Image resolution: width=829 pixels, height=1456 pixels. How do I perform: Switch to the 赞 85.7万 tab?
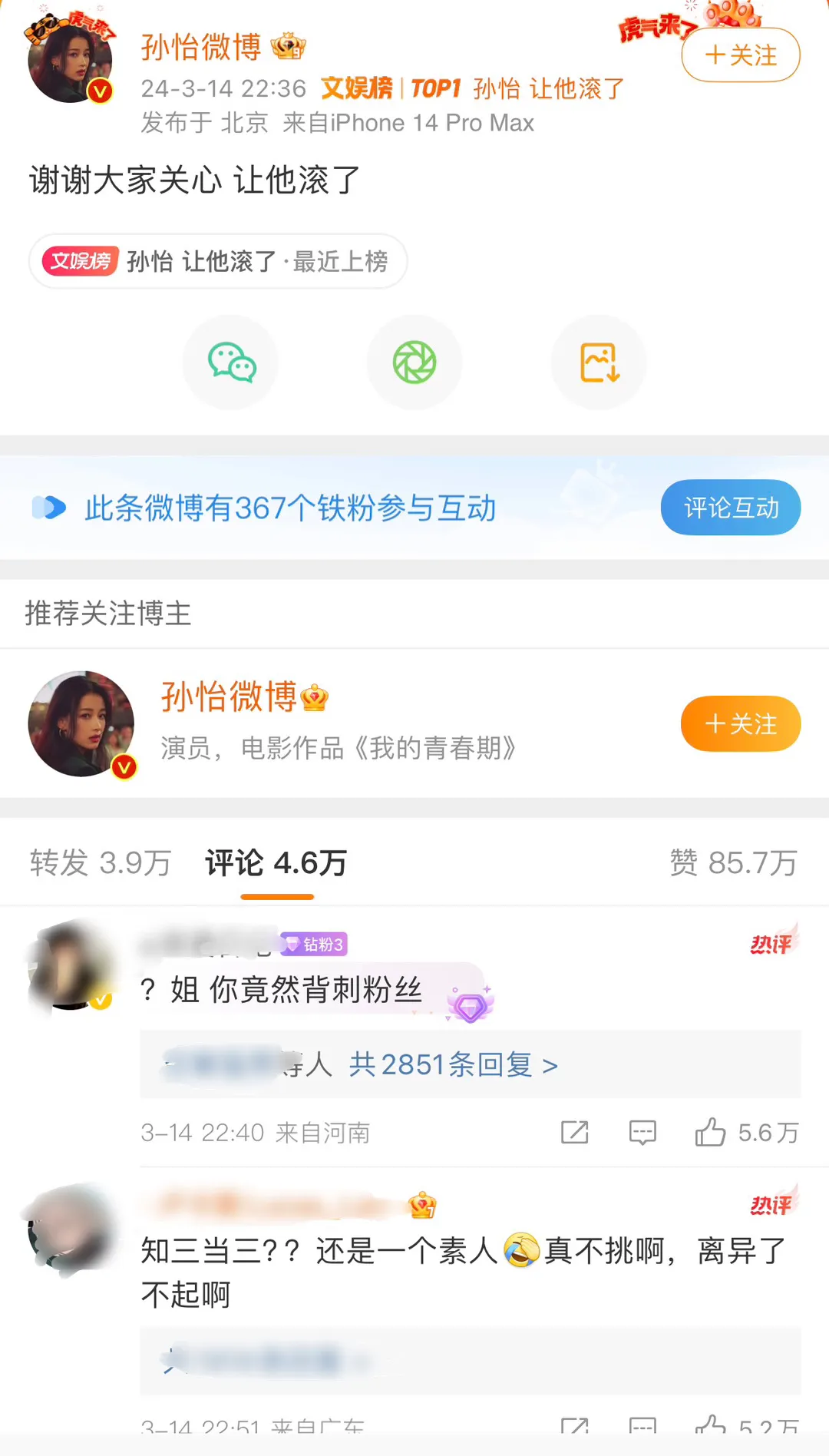tap(733, 863)
